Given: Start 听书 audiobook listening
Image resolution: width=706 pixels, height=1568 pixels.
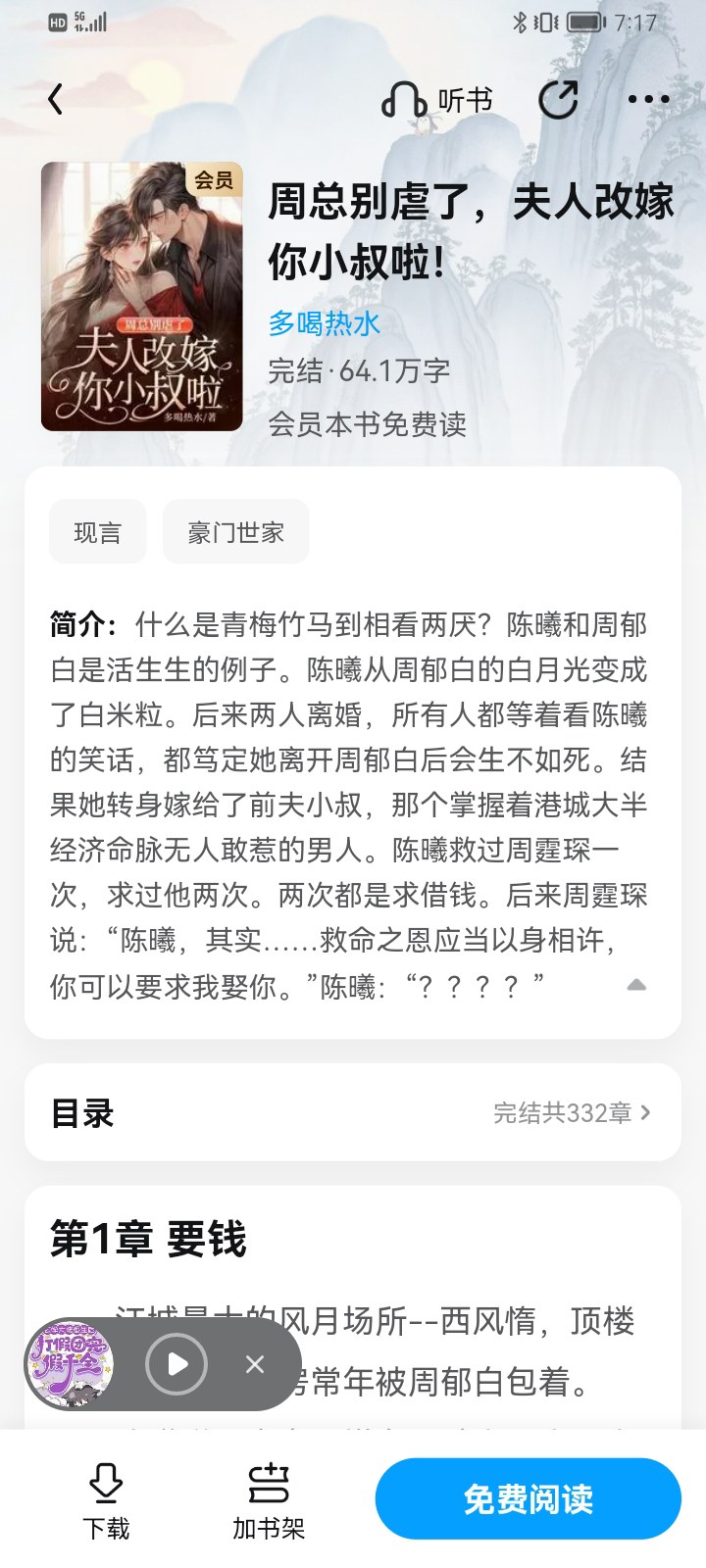Looking at the screenshot, I should pos(436,100).
